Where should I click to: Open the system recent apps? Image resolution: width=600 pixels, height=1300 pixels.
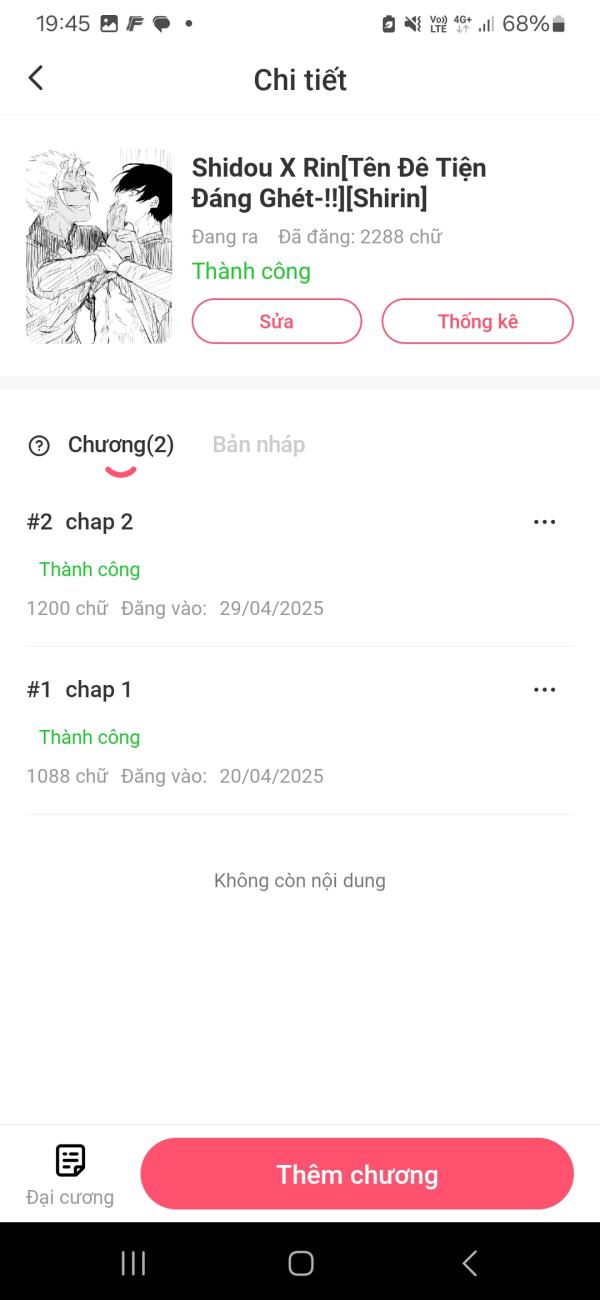(x=133, y=1263)
